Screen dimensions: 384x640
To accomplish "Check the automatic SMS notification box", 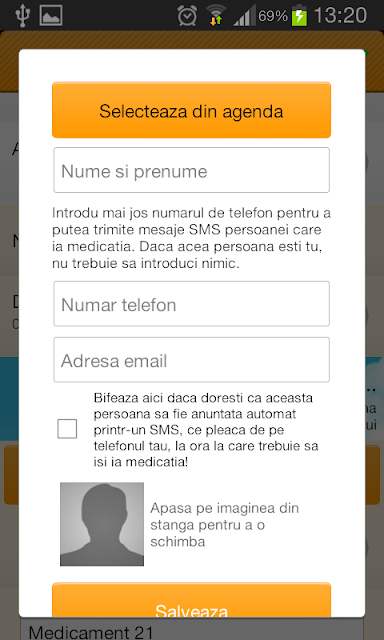I will (x=67, y=429).
